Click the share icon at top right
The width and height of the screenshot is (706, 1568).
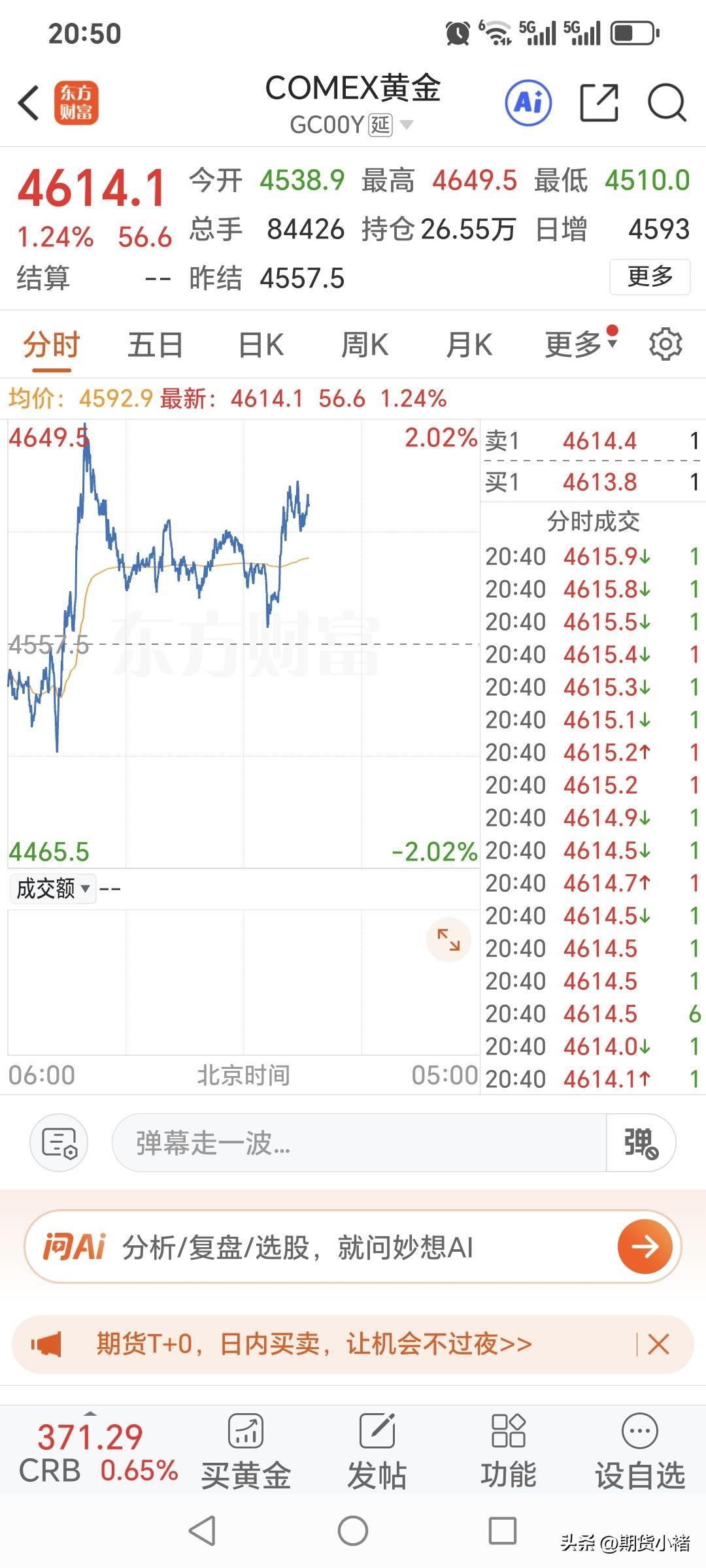coord(598,103)
